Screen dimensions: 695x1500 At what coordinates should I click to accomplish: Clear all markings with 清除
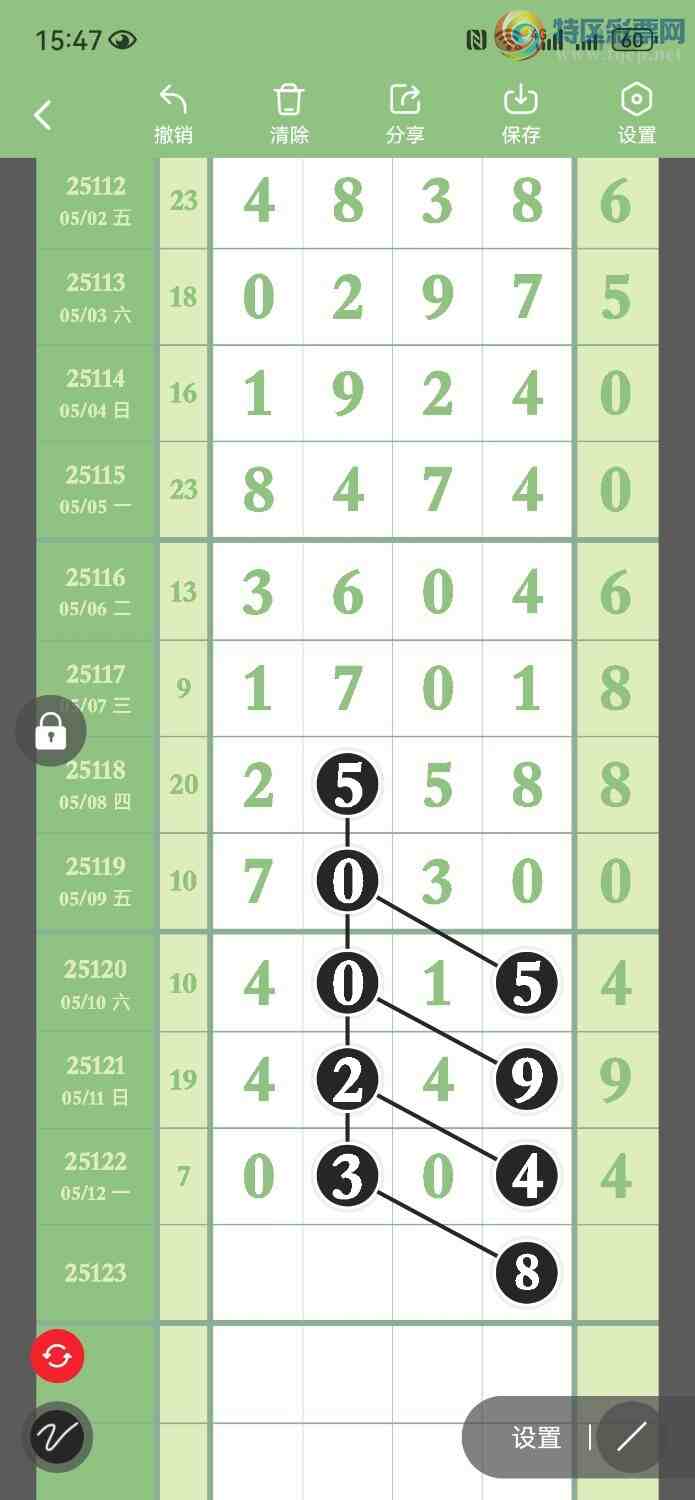coord(289,114)
